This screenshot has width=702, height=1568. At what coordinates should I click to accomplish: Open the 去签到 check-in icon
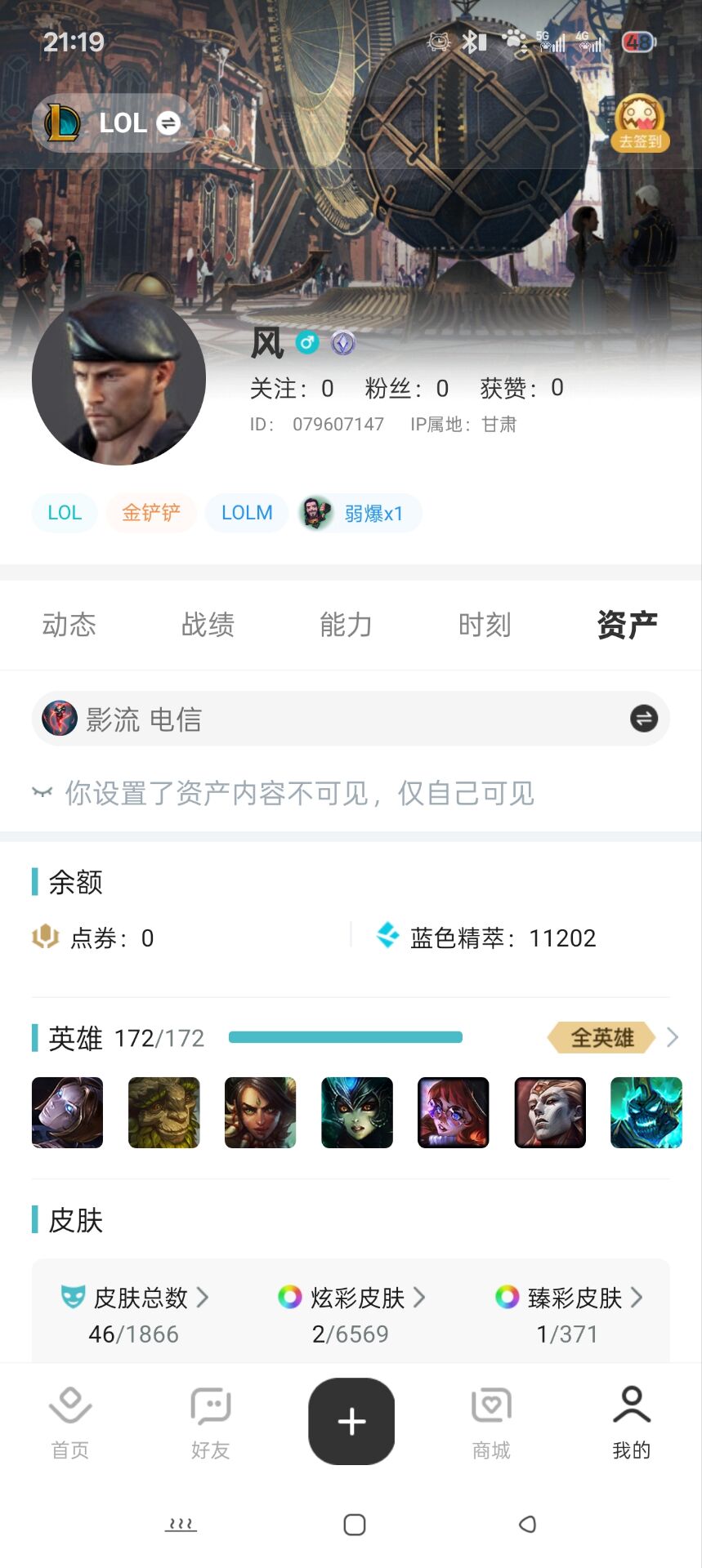[640, 124]
